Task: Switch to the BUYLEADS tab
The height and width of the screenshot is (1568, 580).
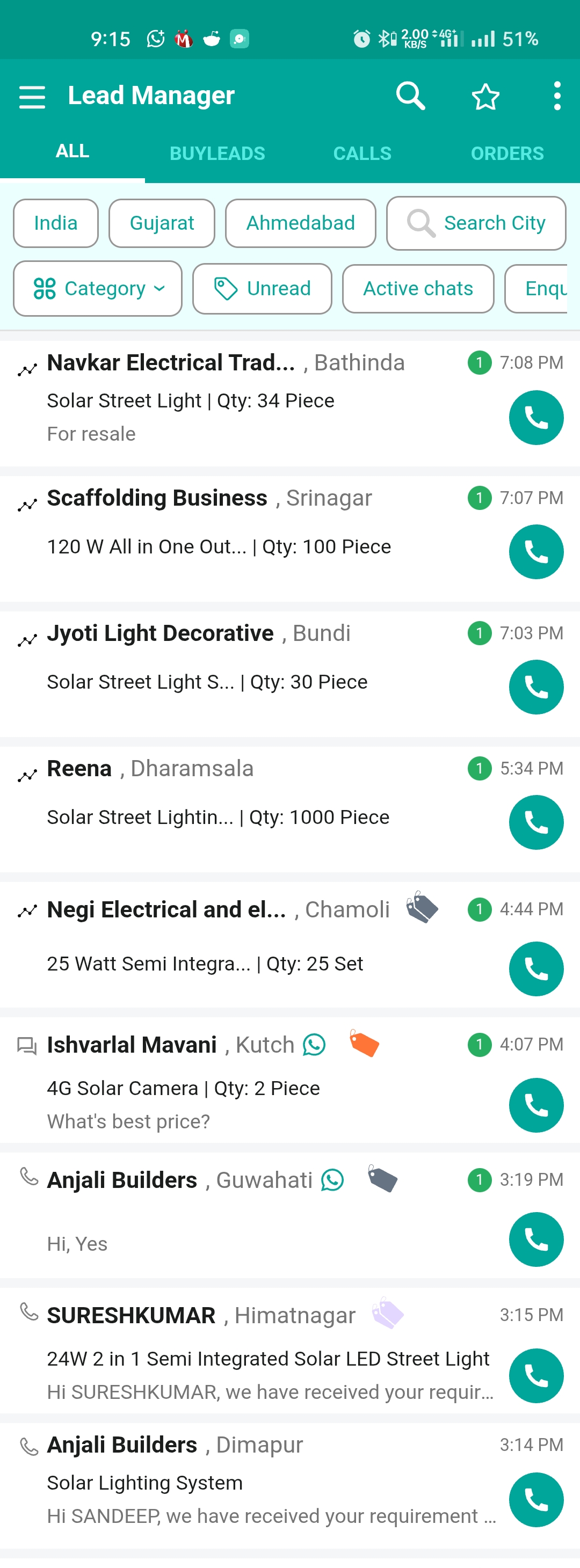Action: click(x=217, y=154)
